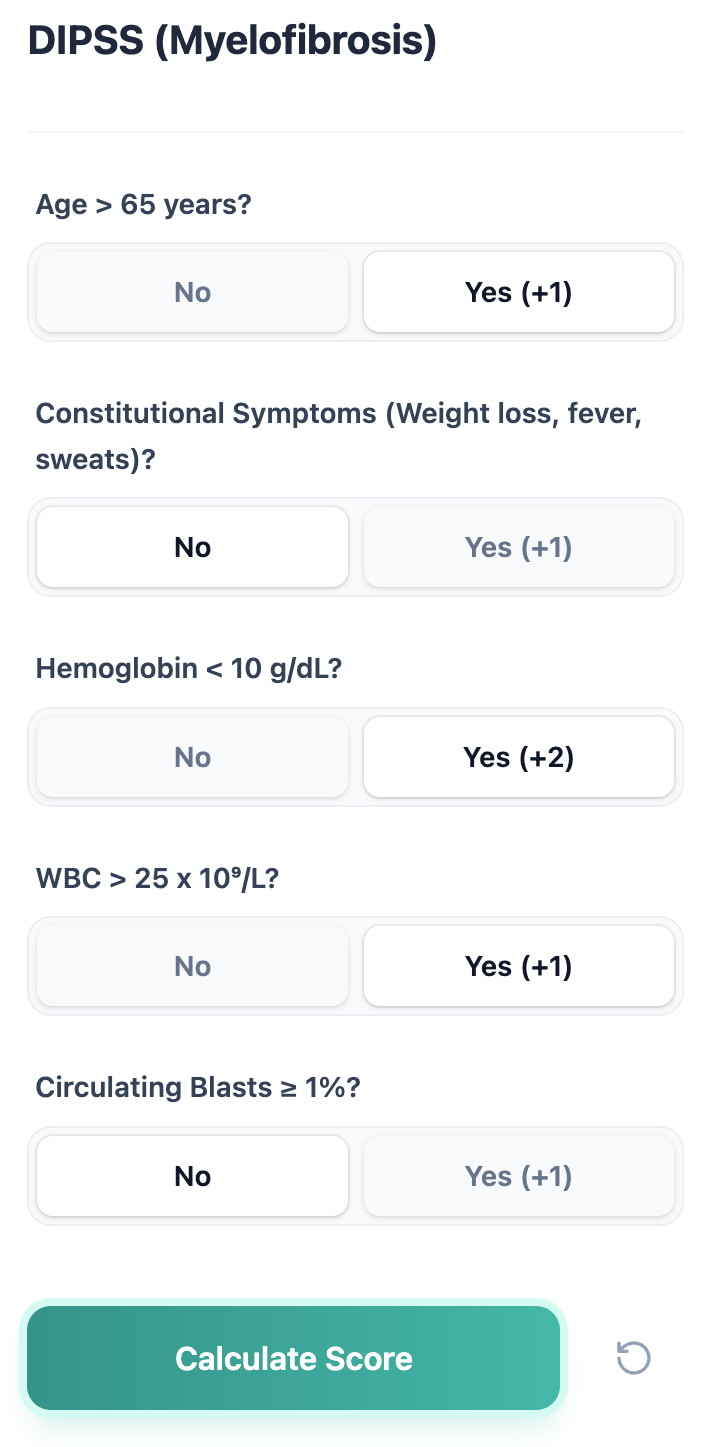Viewport: 722px width, 1447px height.
Task: Choose No for Age > 65 years
Action: pos(191,291)
